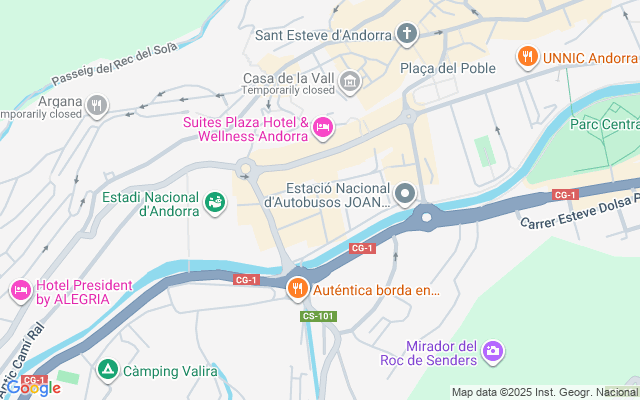Screen dimensions: 640x400
Task: Open the Càmping Valira marker
Action: tap(107, 370)
